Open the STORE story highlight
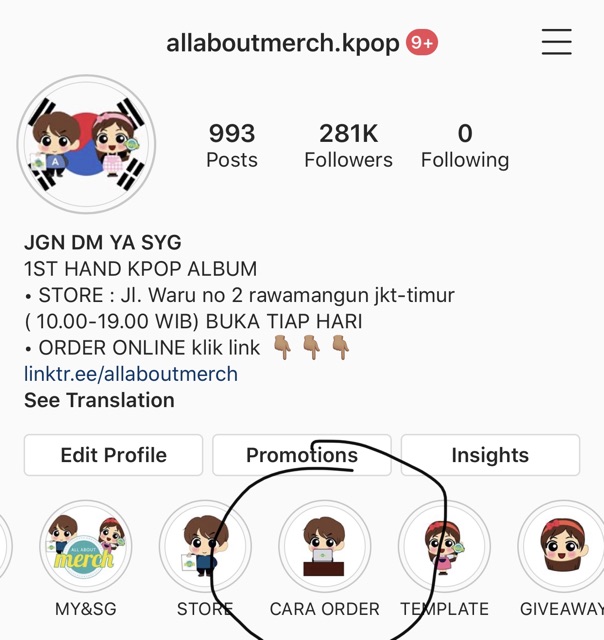Screen dimensions: 604x640 point(205,547)
